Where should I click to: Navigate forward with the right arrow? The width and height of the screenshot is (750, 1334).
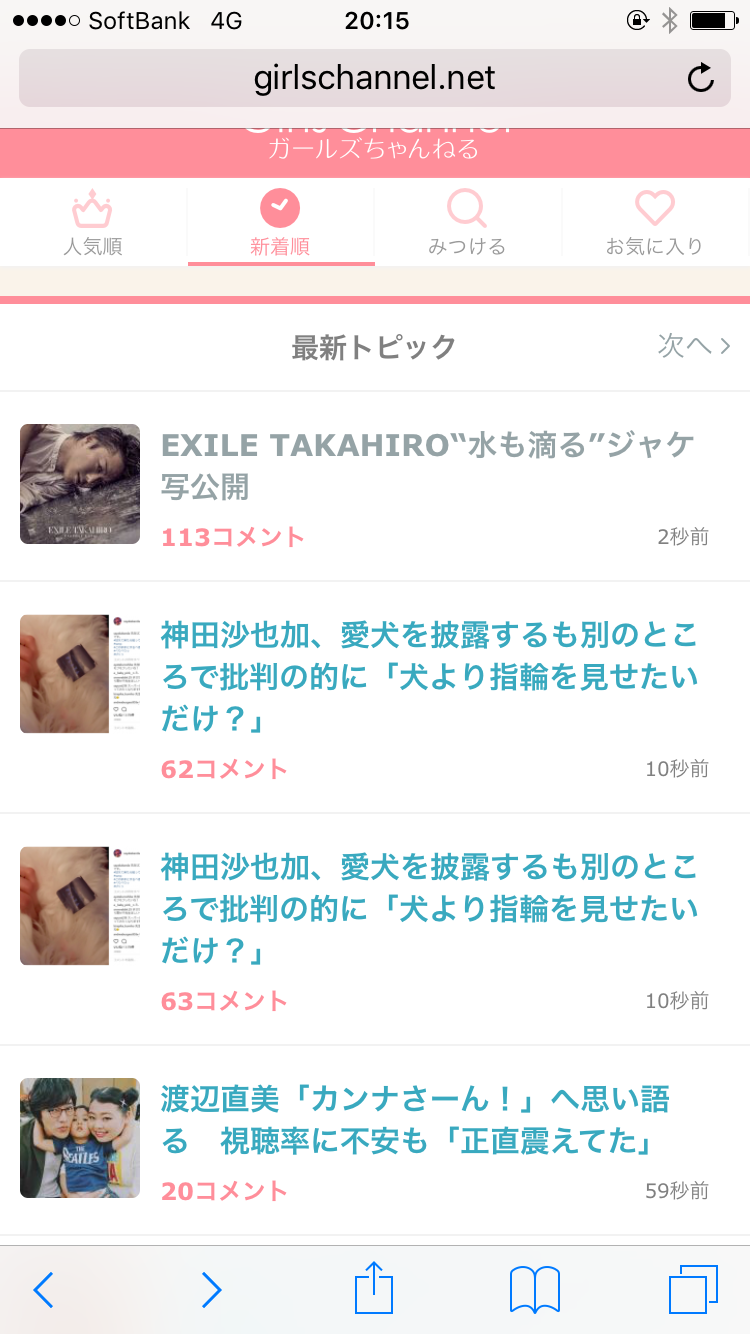[210, 1290]
